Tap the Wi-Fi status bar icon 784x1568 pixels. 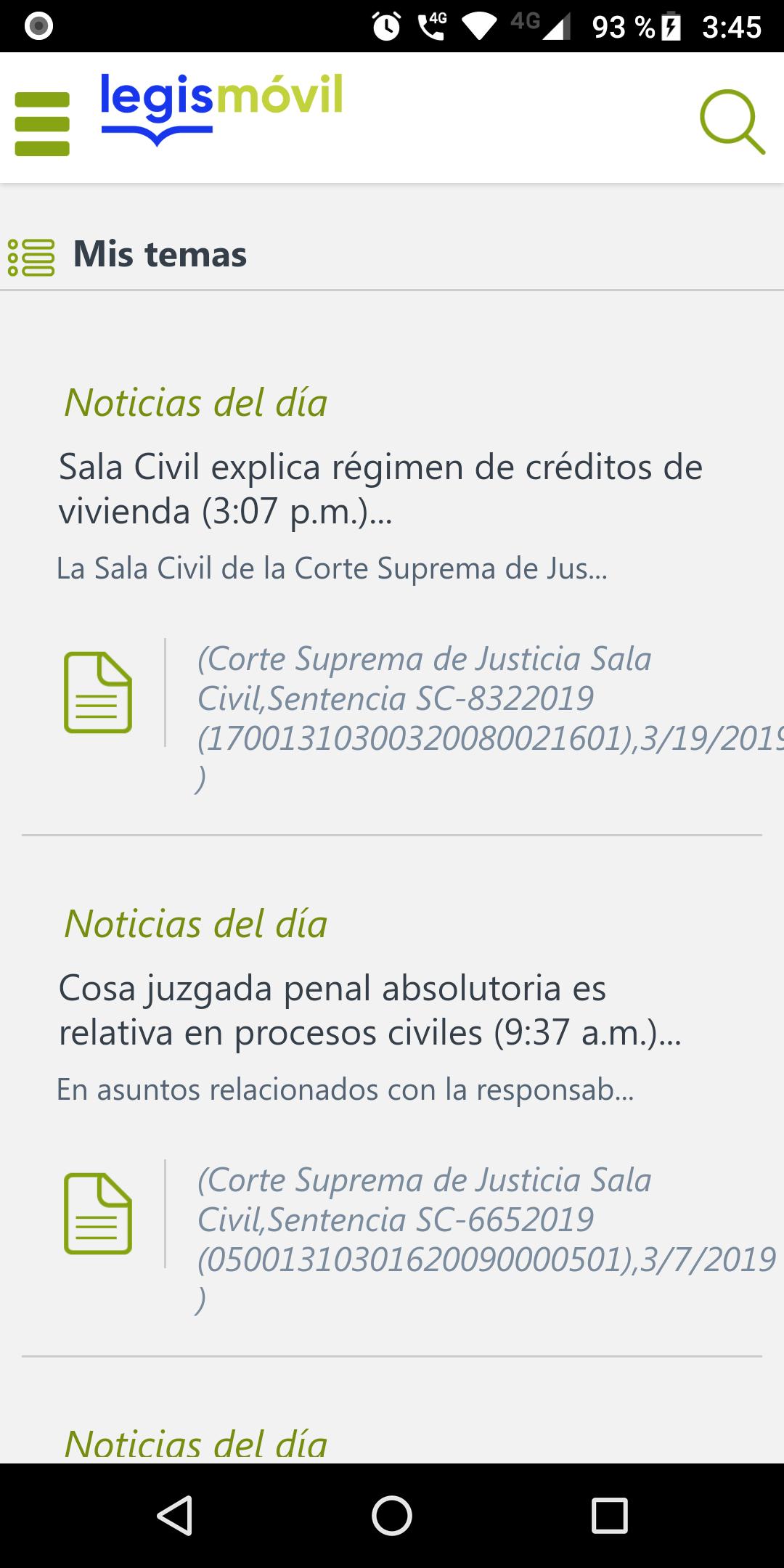click(479, 24)
